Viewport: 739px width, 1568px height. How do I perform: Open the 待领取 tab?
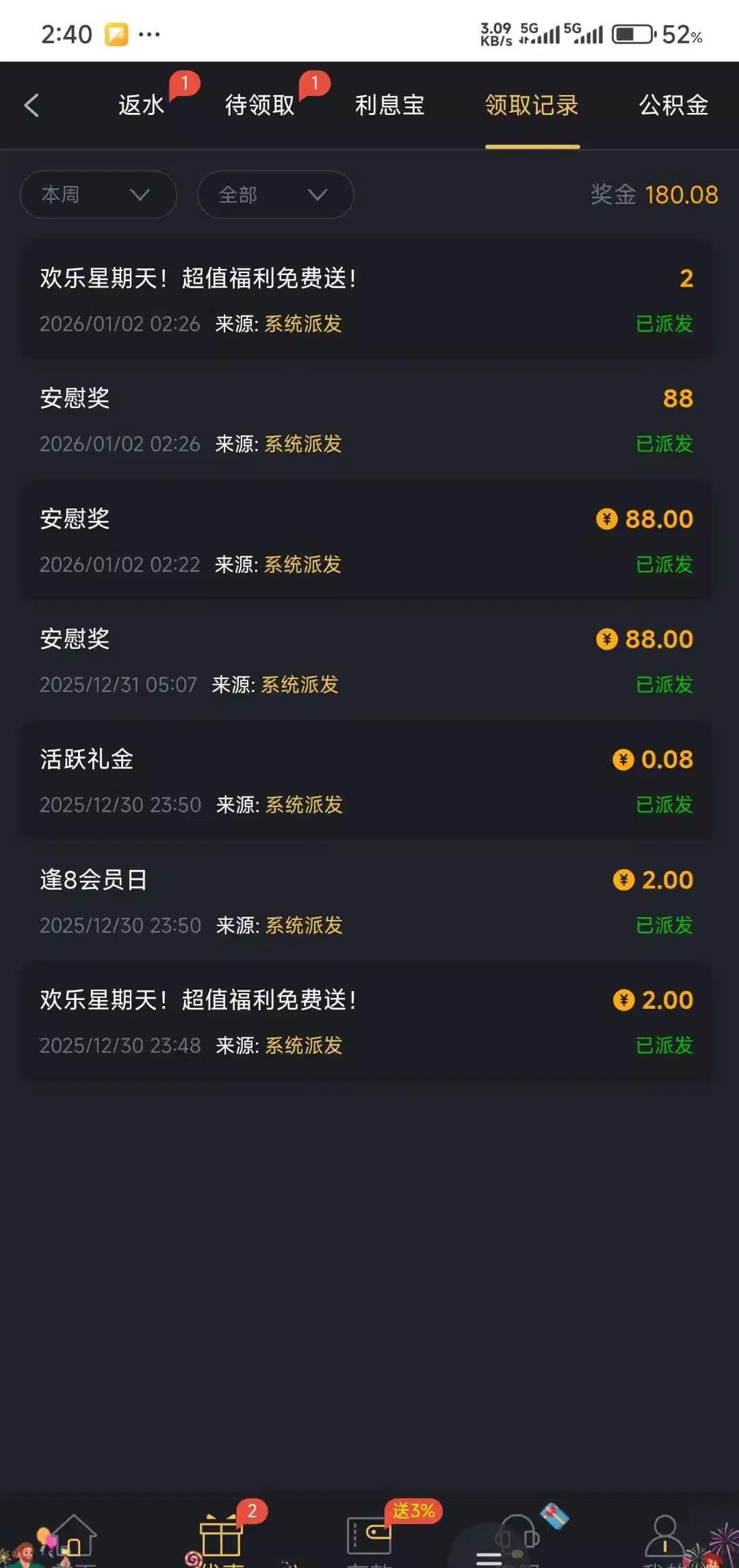point(260,105)
